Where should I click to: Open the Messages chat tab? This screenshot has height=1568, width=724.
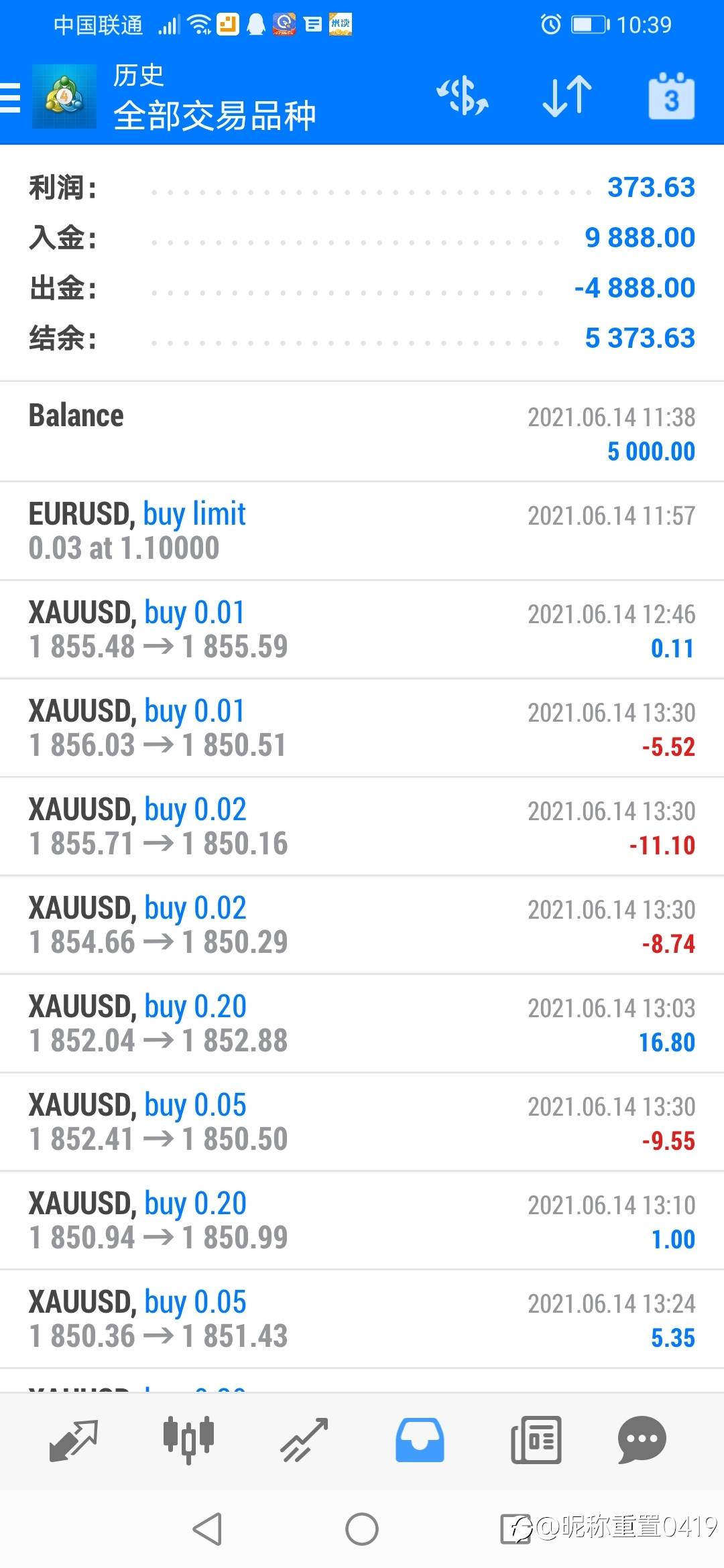pyautogui.click(x=642, y=1440)
